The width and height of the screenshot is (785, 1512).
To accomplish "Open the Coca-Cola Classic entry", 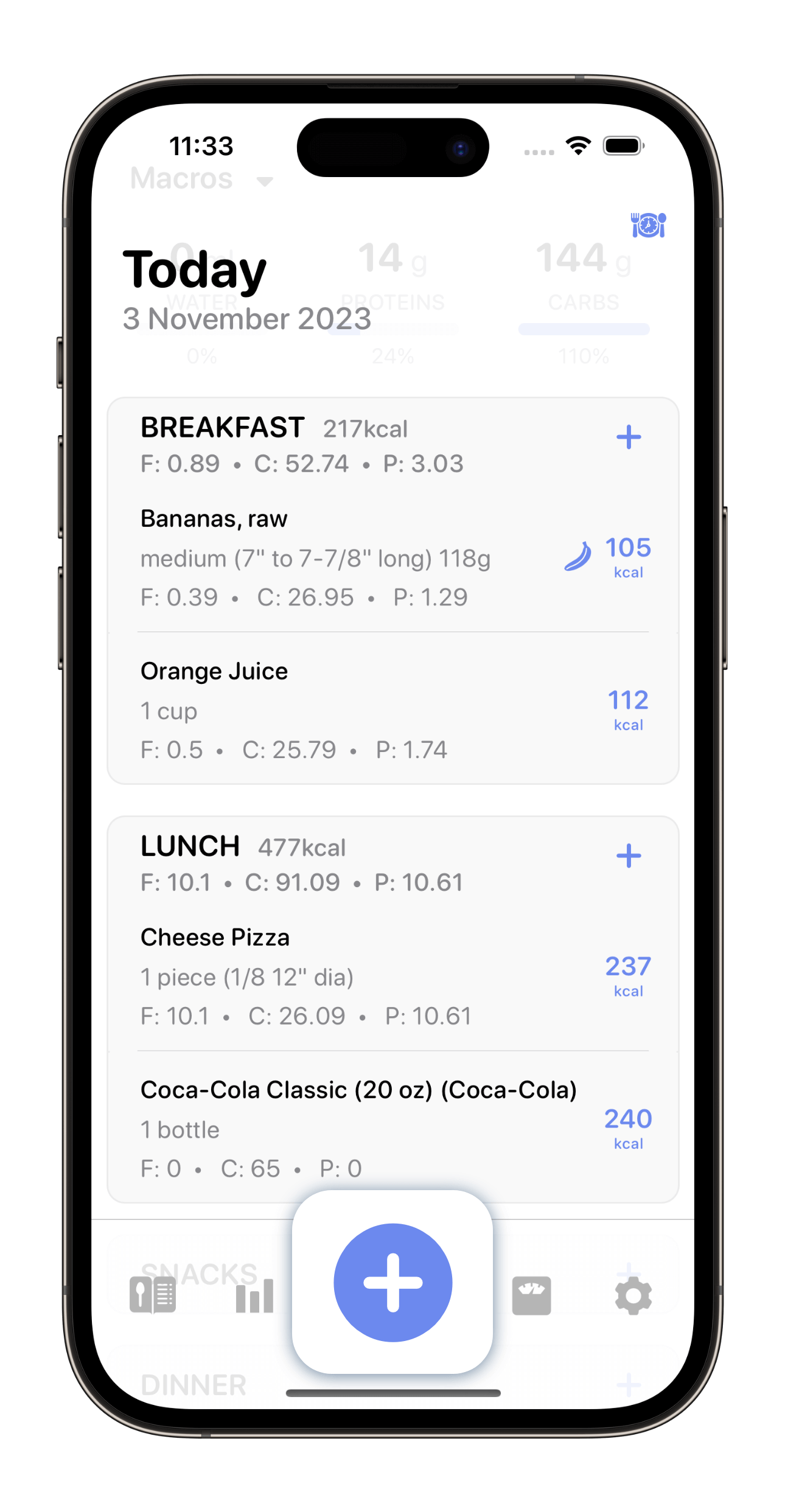I will pyautogui.click(x=393, y=1128).
